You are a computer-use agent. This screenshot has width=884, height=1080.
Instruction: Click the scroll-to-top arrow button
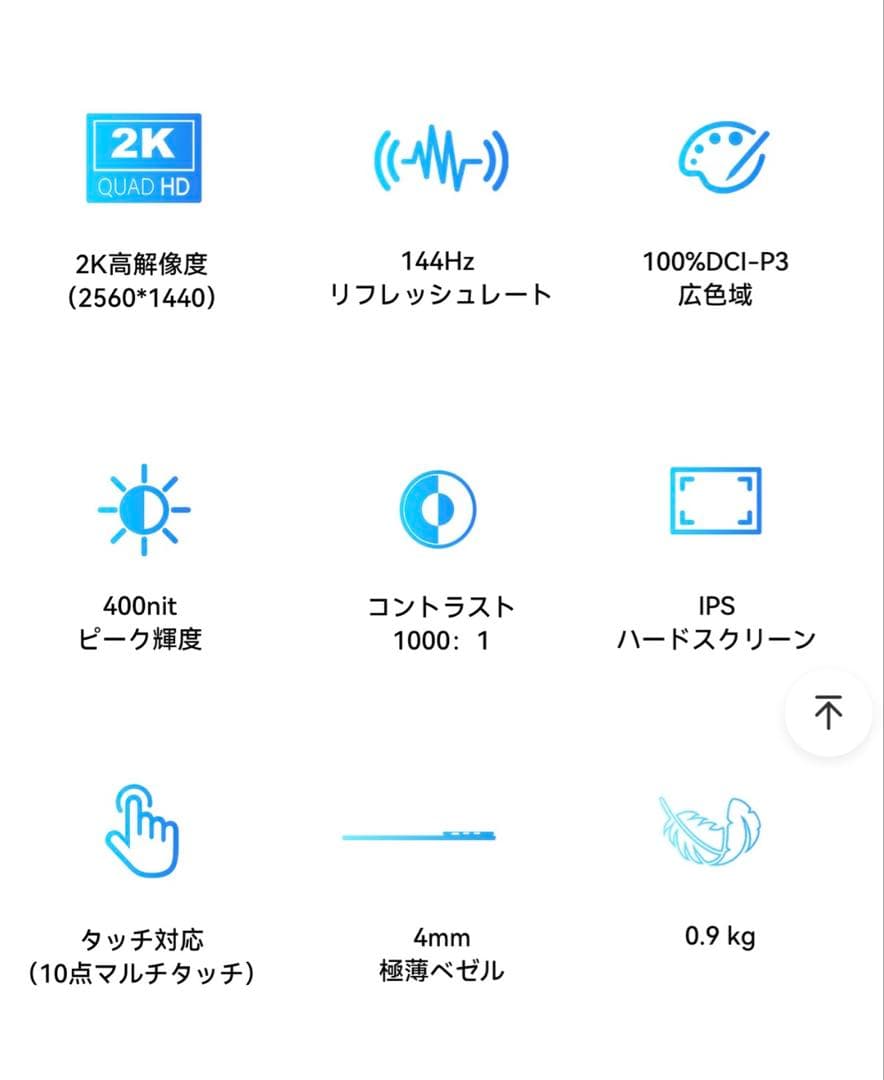pyautogui.click(x=826, y=714)
